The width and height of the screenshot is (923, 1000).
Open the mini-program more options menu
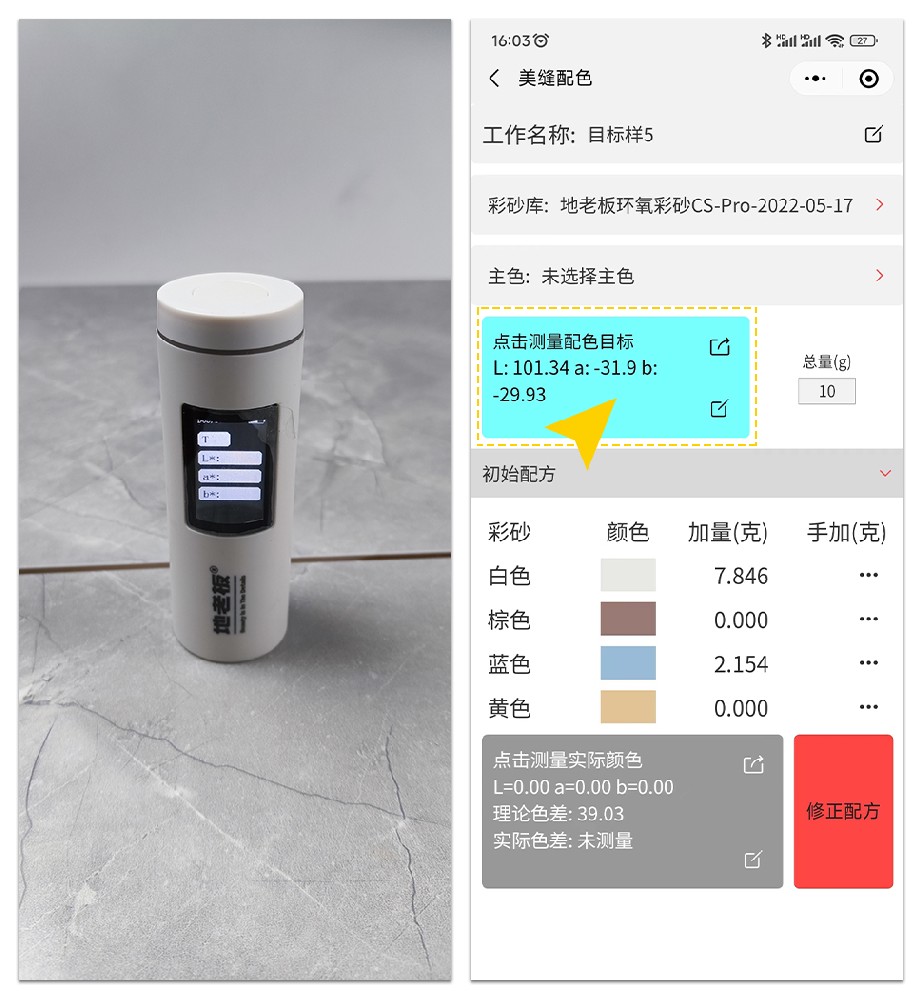816,78
